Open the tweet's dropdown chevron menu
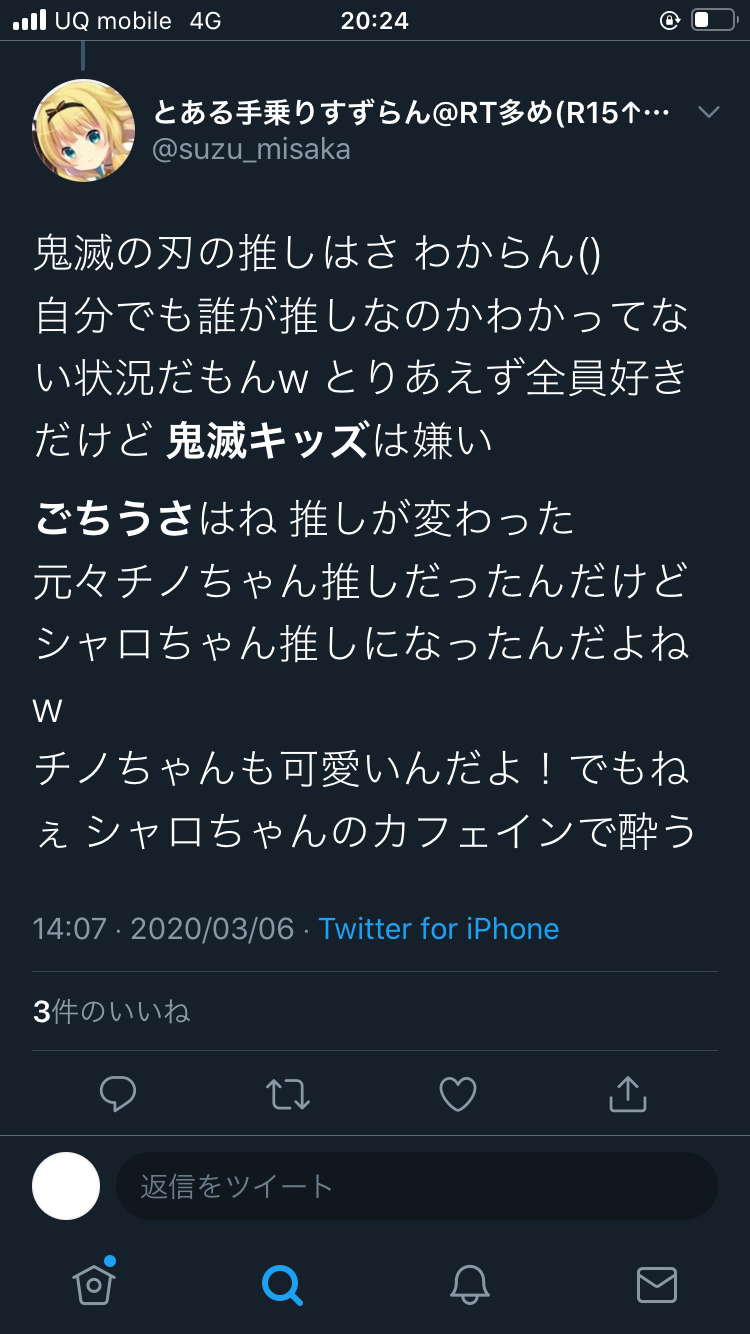Screen dimensions: 750x1334 click(x=709, y=112)
